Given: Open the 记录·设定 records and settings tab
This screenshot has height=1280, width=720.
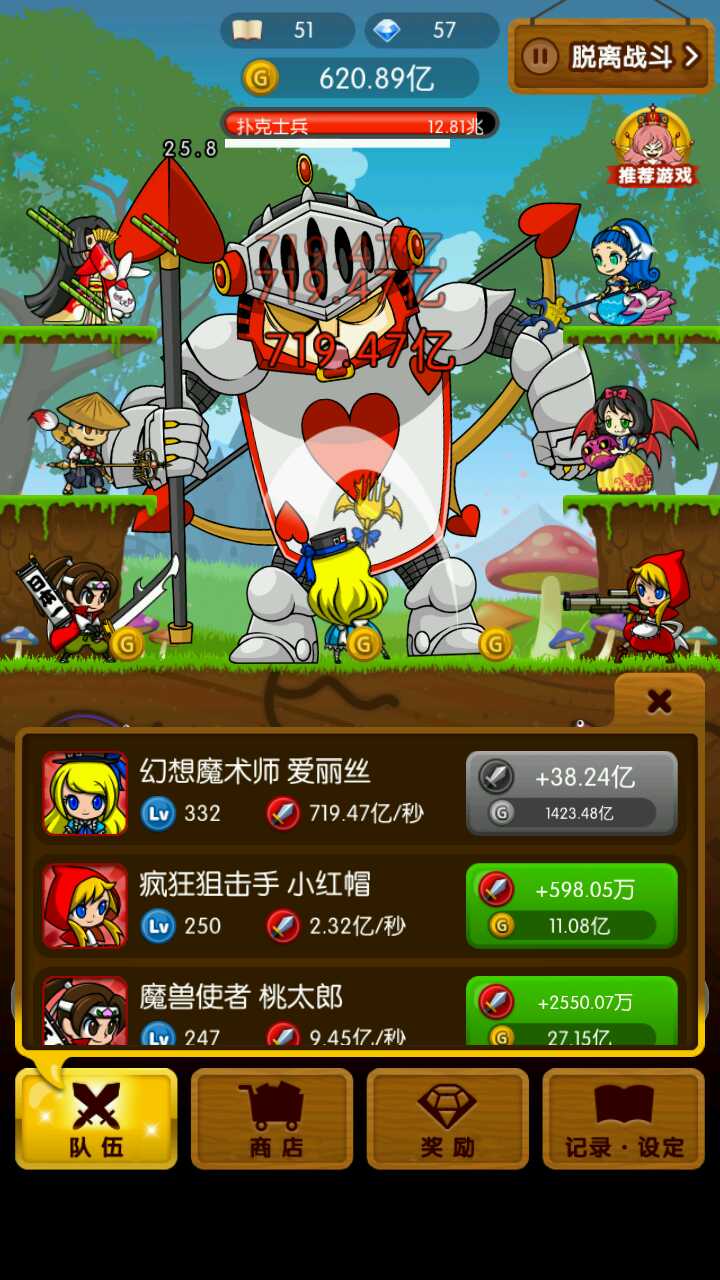Looking at the screenshot, I should (623, 1118).
